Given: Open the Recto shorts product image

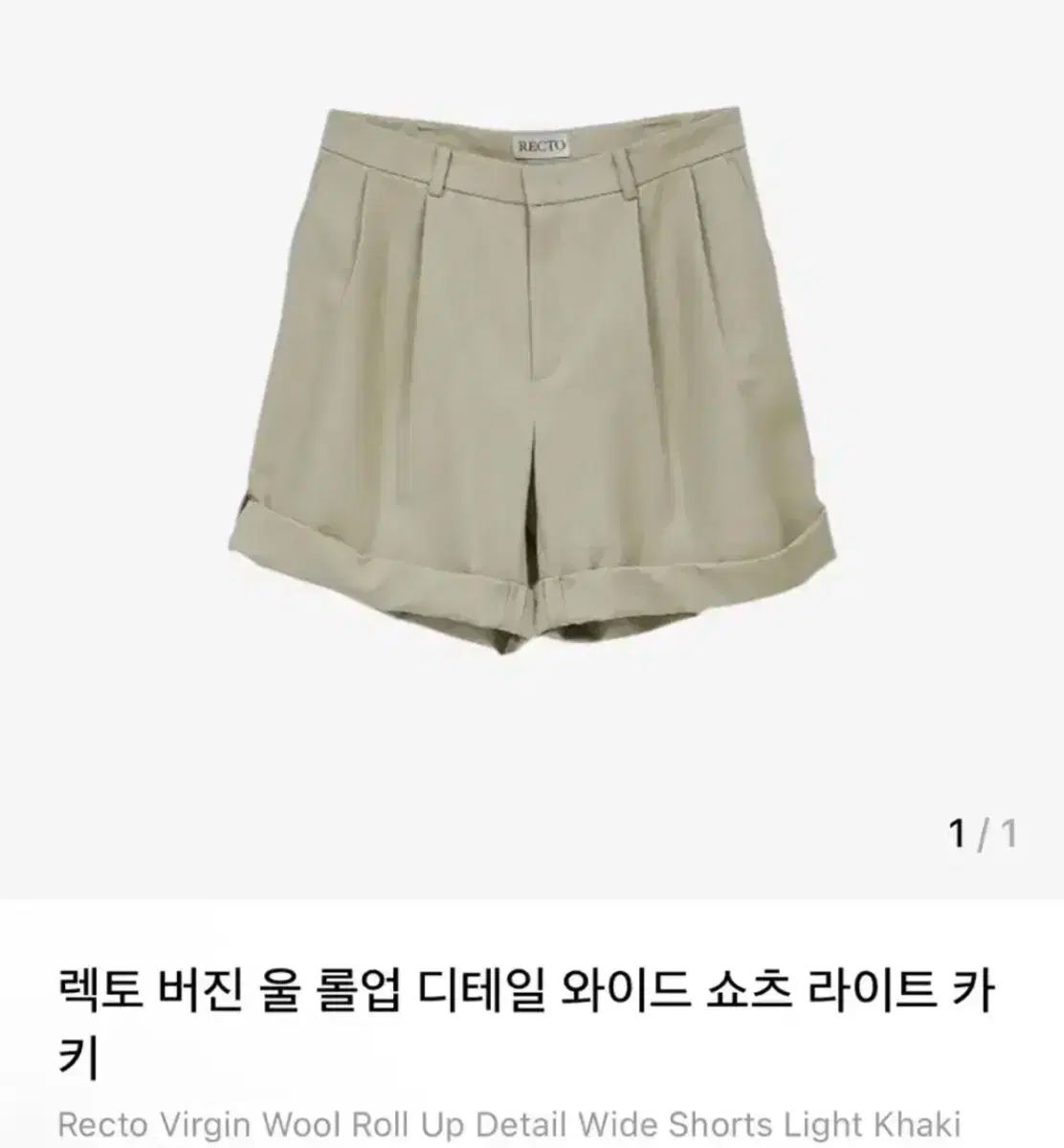Looking at the screenshot, I should [532, 383].
